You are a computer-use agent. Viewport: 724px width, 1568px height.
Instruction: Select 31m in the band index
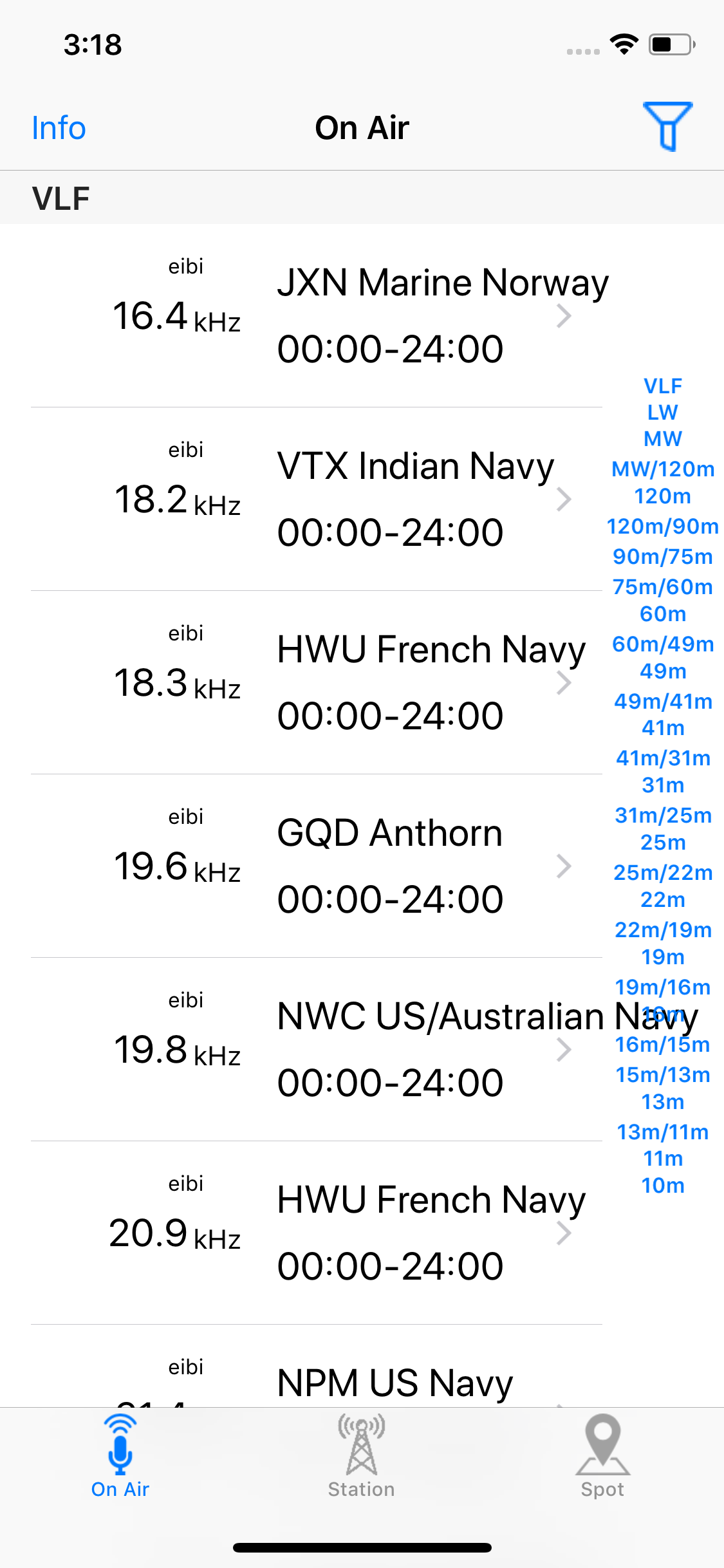pos(664,785)
